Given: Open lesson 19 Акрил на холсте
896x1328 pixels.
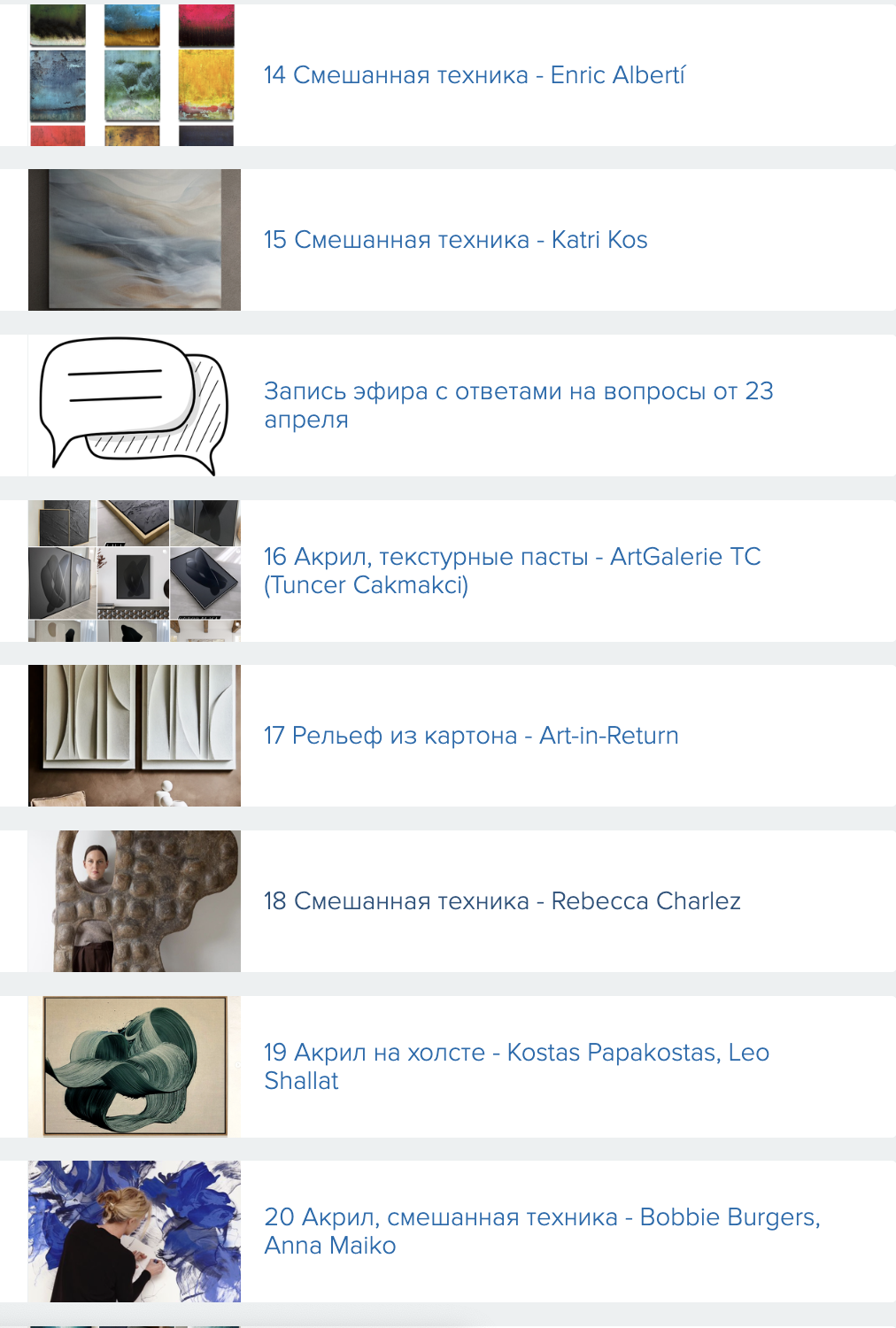Looking at the screenshot, I should click(515, 1066).
